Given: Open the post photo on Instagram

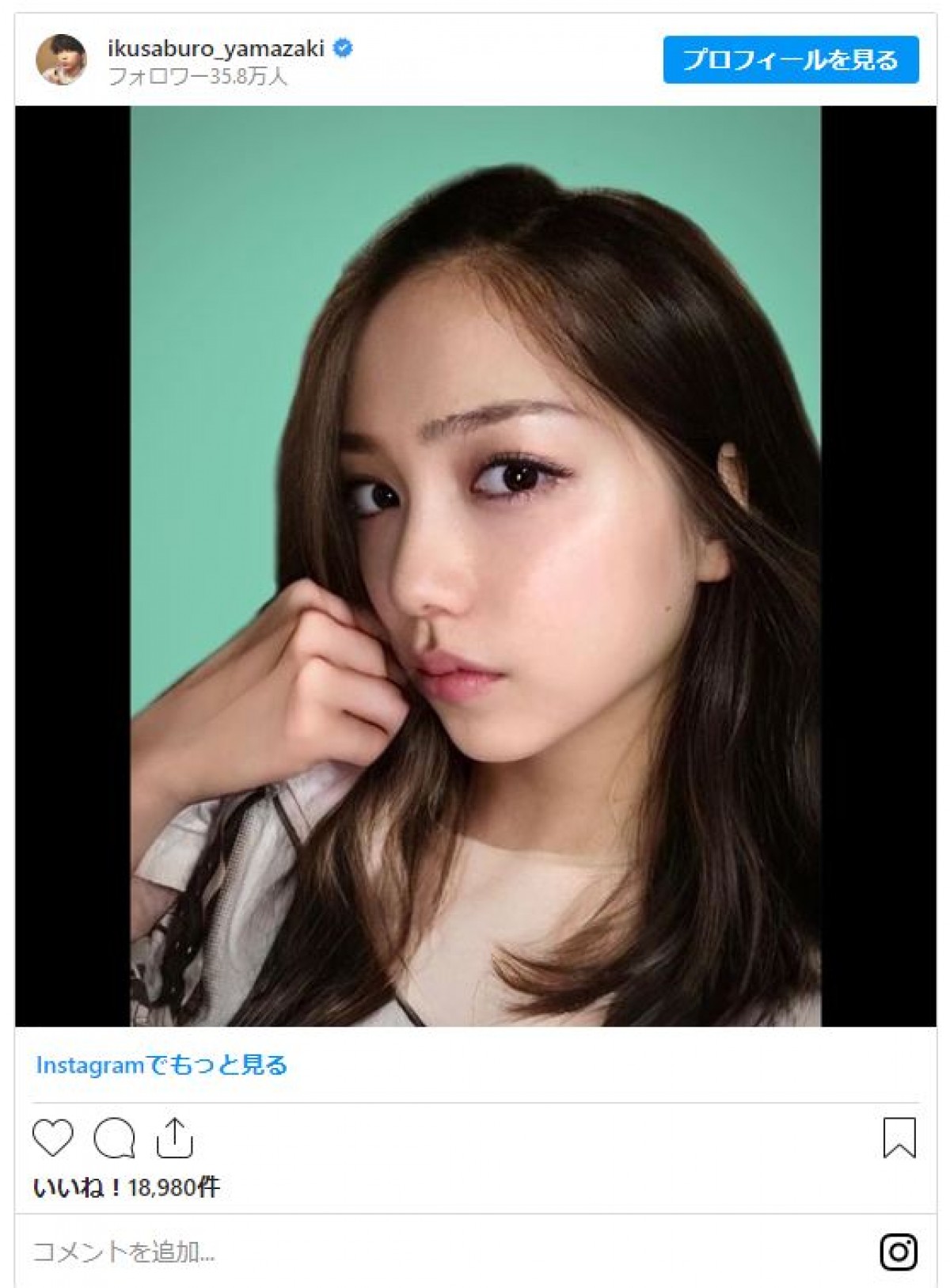Looking at the screenshot, I should coord(475,566).
